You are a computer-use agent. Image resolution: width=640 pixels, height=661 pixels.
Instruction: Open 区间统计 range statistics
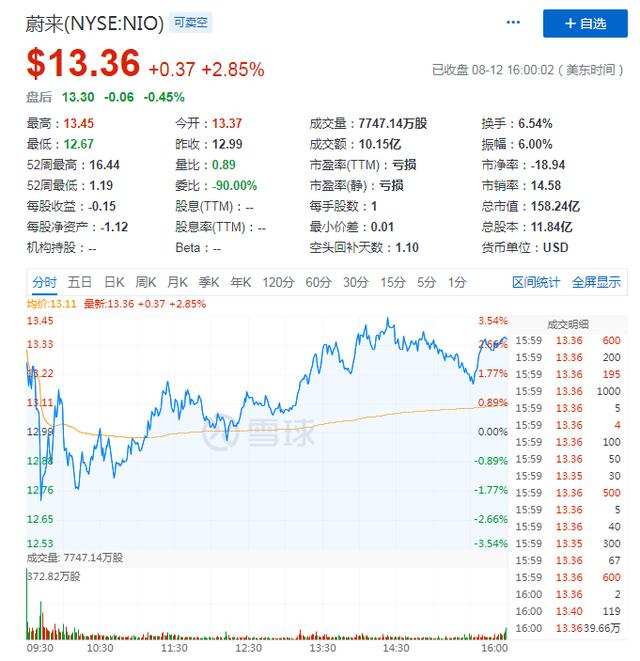coord(537,283)
